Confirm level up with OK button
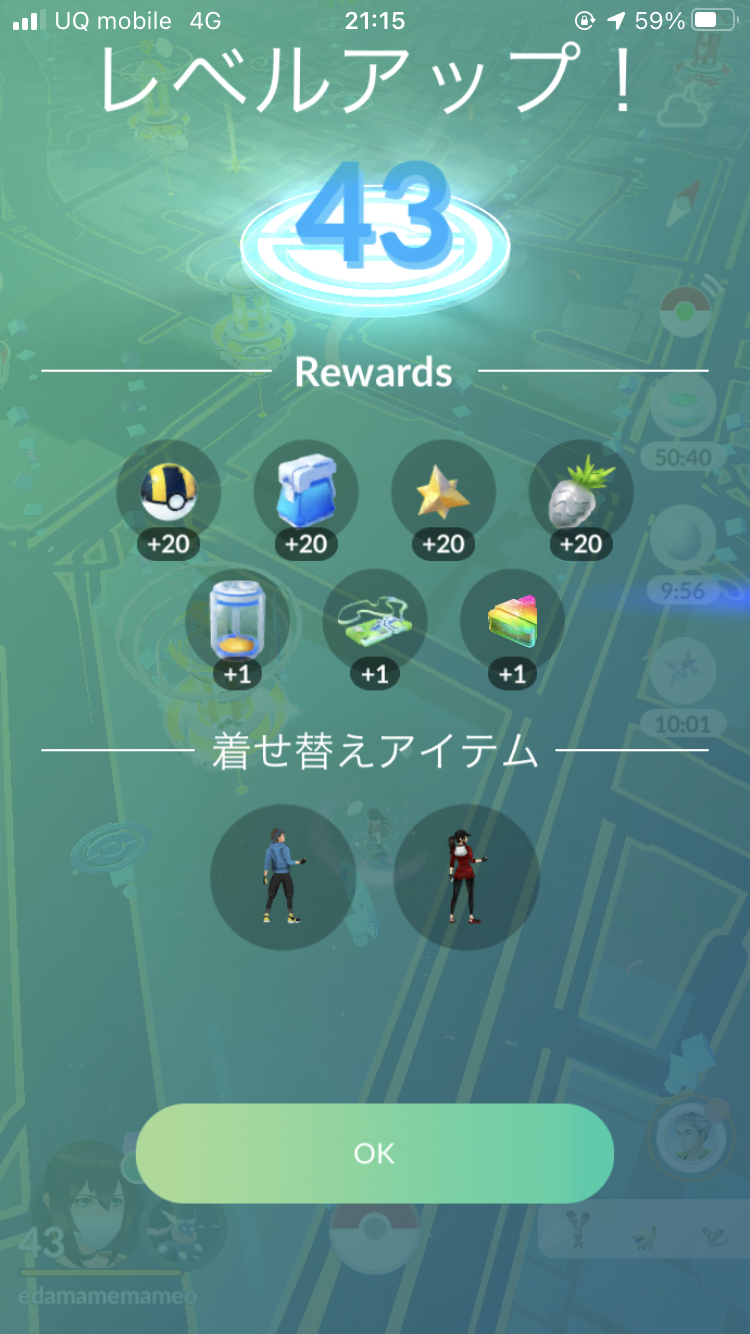 [x=375, y=1153]
